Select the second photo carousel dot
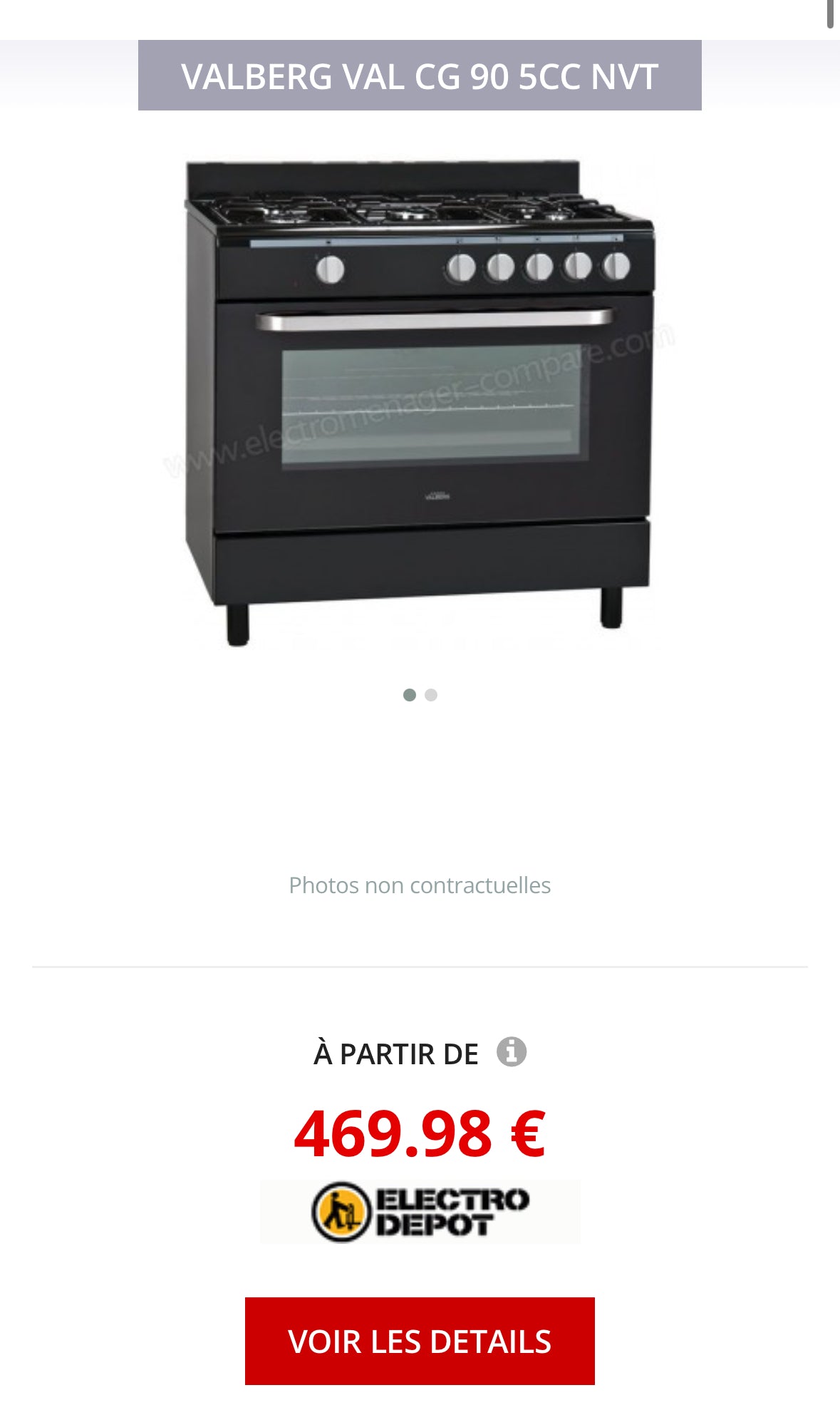Image resolution: width=840 pixels, height=1405 pixels. click(431, 695)
